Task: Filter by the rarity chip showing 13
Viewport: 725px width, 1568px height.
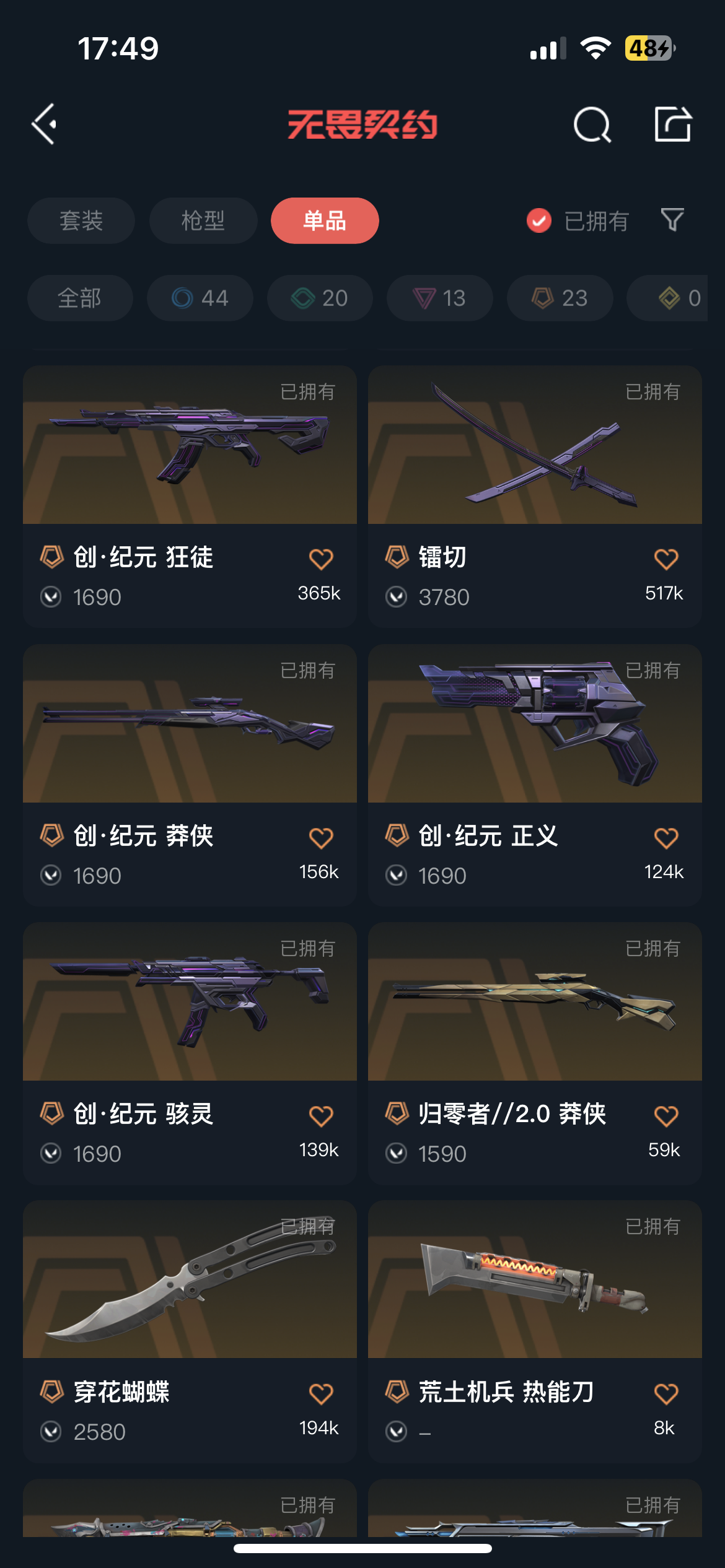Action: 440,298
